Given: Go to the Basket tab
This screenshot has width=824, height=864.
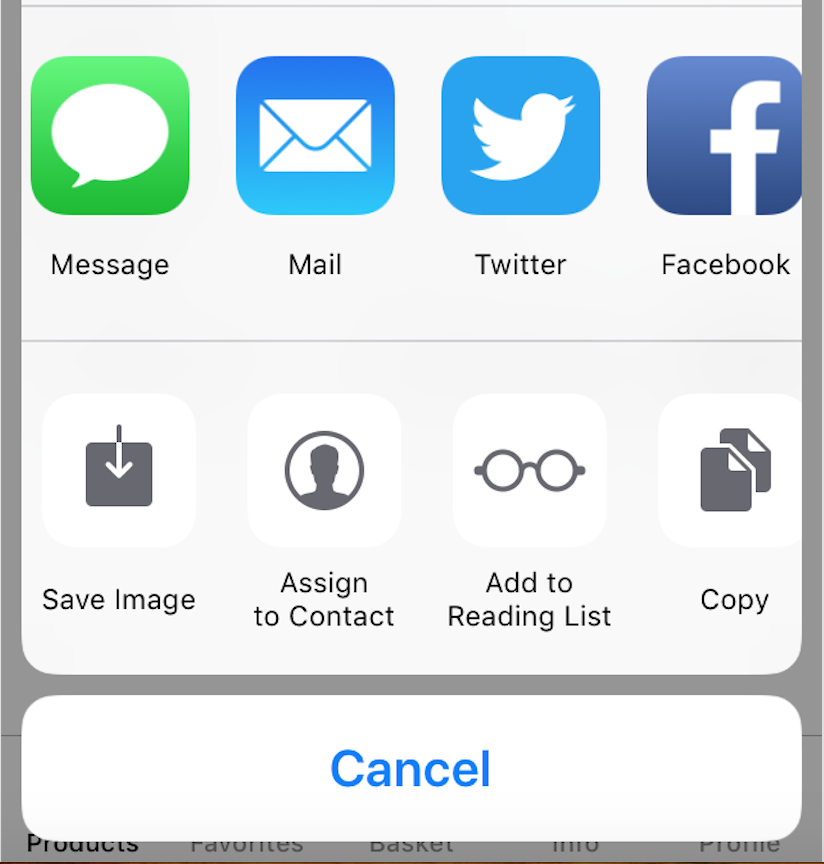Looking at the screenshot, I should [x=411, y=845].
